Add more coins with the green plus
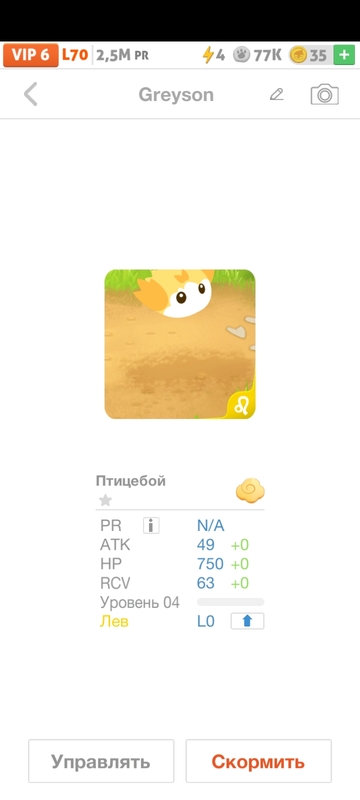 pos(344,55)
